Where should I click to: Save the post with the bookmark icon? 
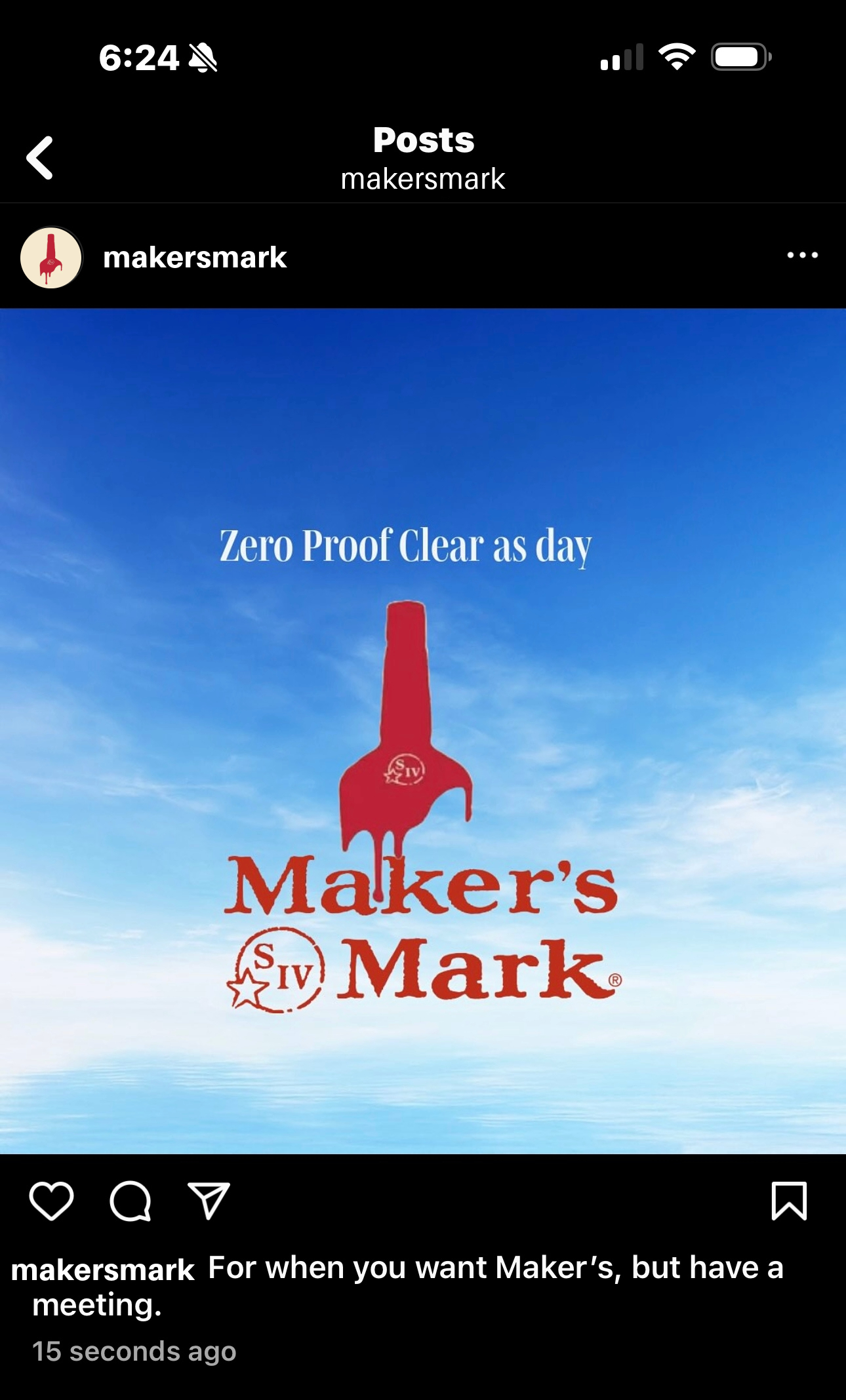(788, 1201)
